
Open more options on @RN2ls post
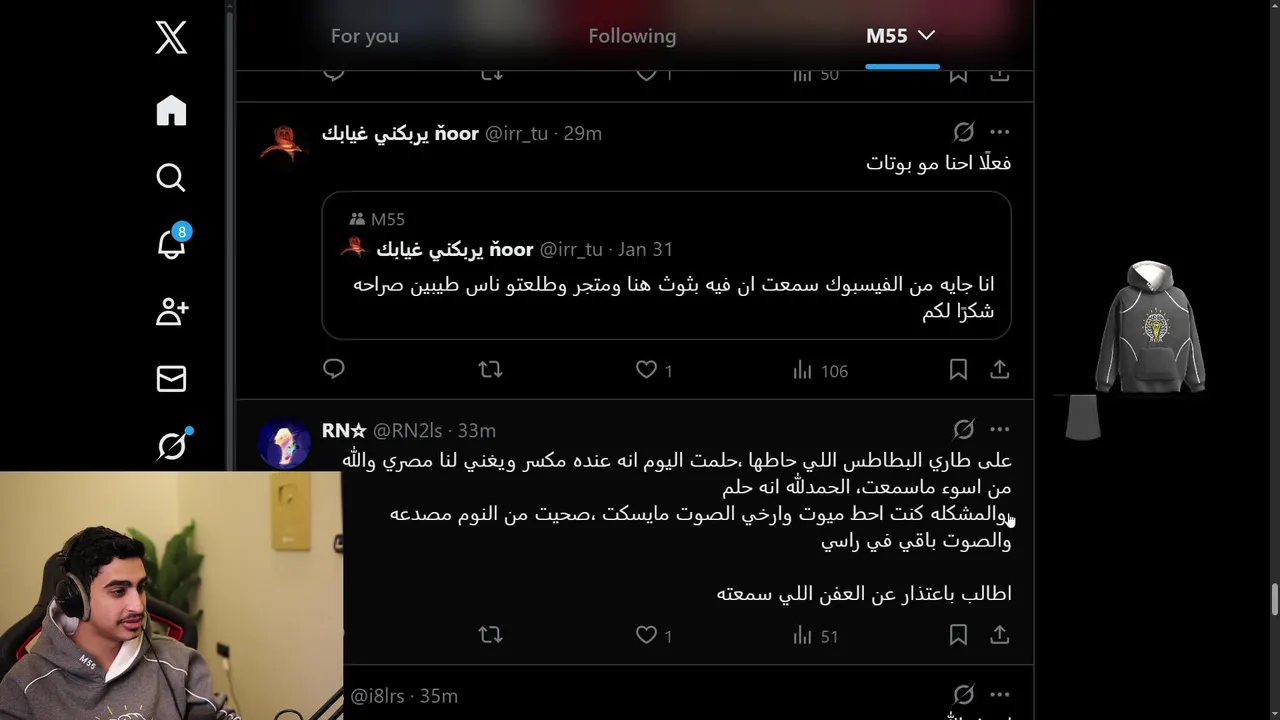click(x=999, y=429)
